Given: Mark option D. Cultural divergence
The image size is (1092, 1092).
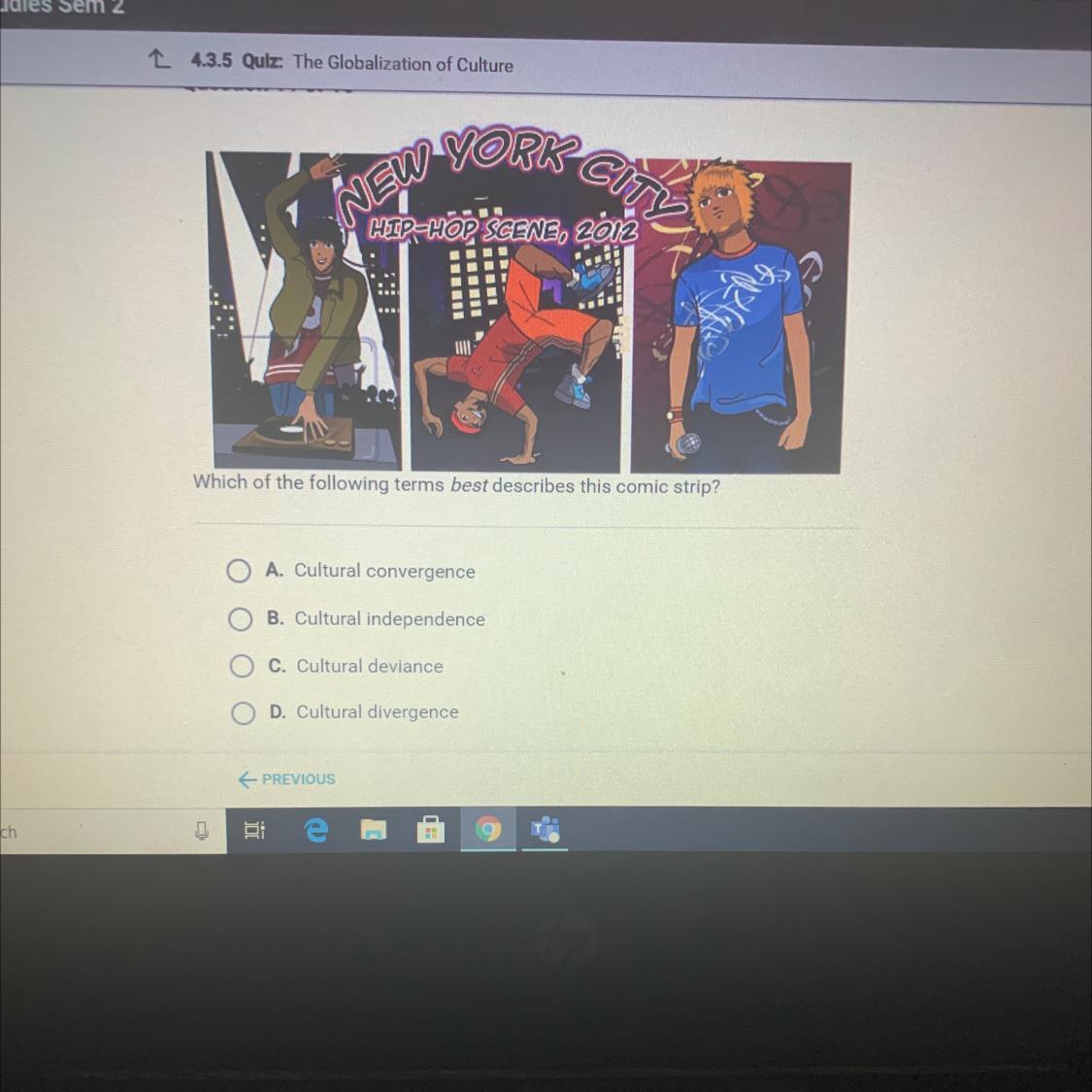Looking at the screenshot, I should [x=243, y=713].
